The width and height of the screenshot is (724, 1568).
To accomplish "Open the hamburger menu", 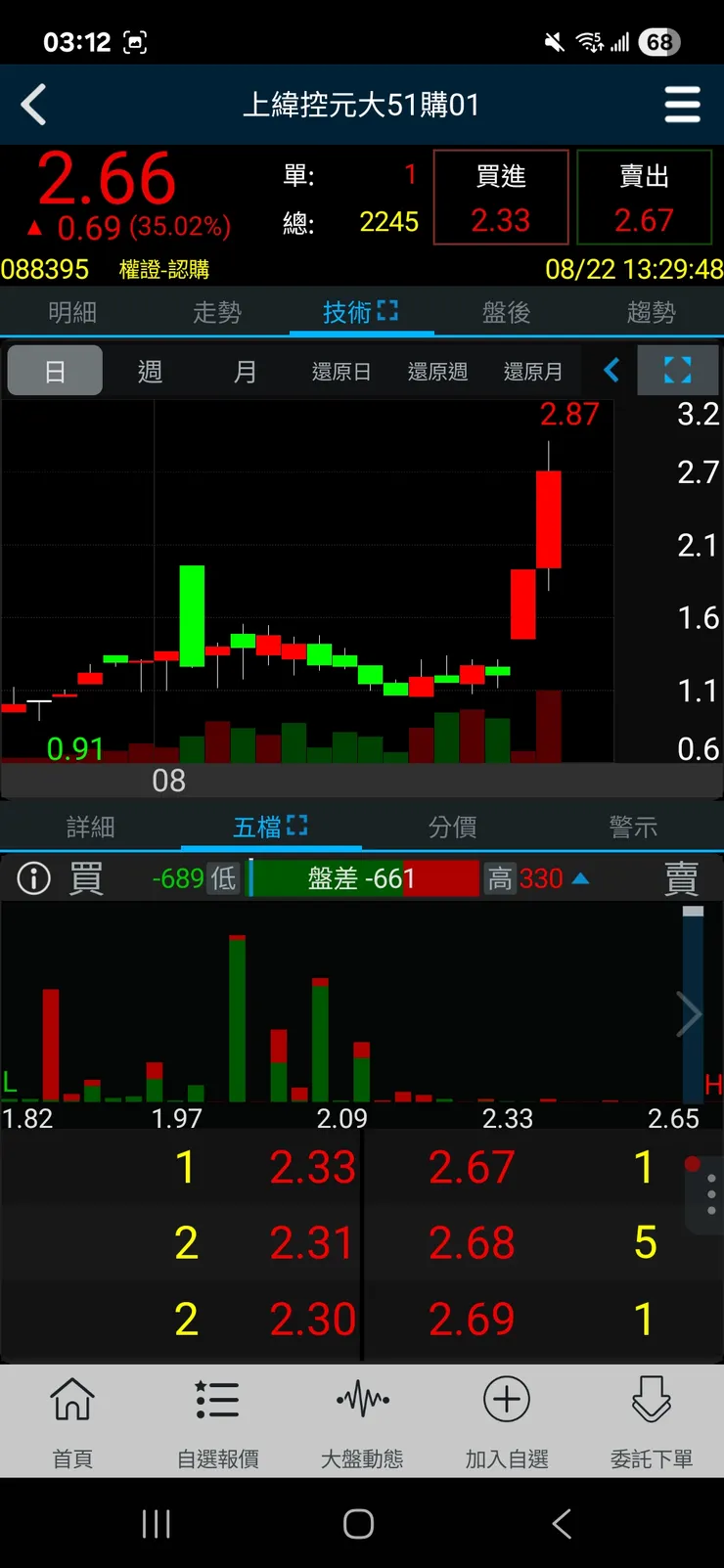I will (682, 105).
